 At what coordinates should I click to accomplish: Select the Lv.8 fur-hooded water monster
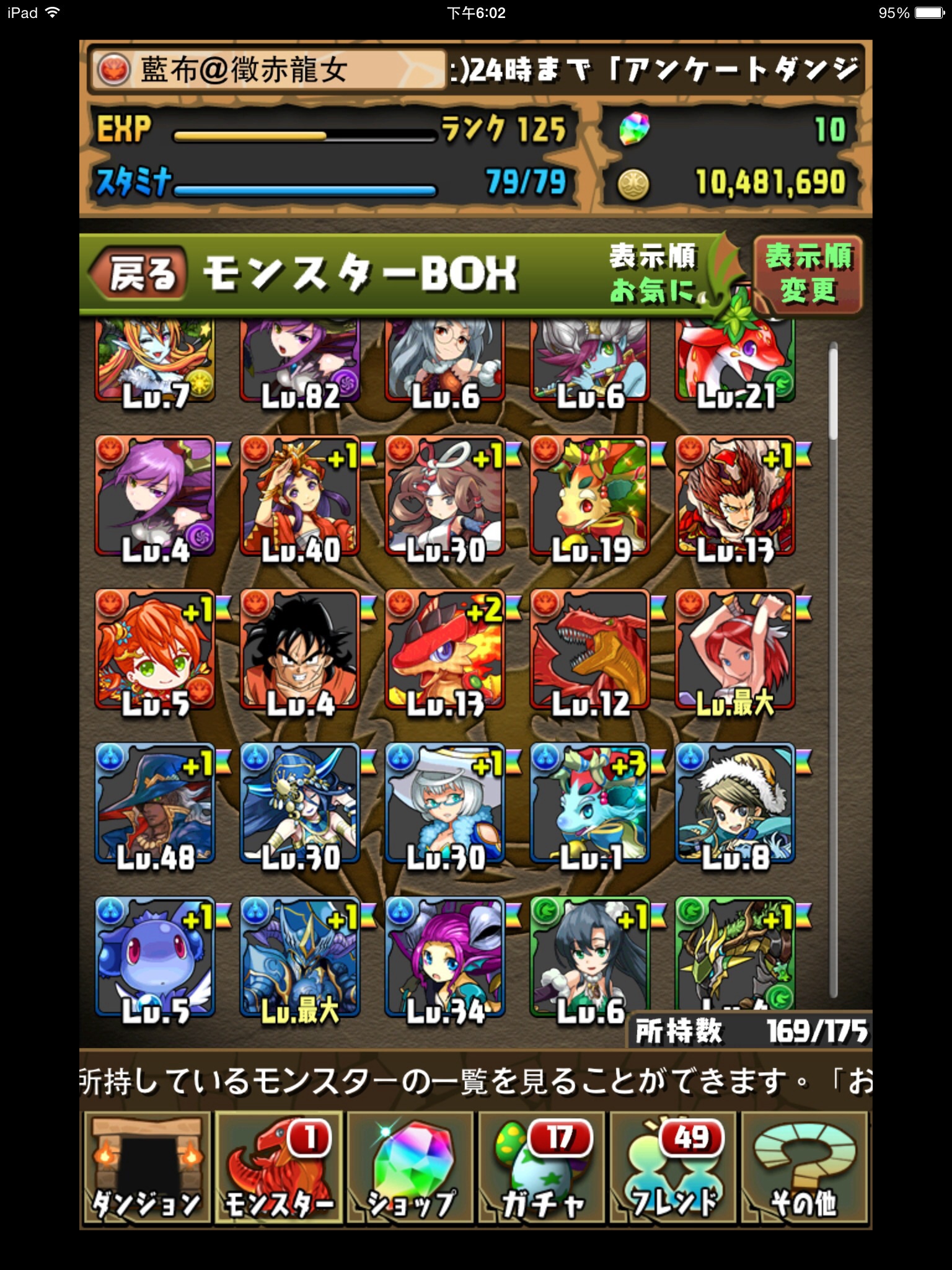tap(735, 804)
